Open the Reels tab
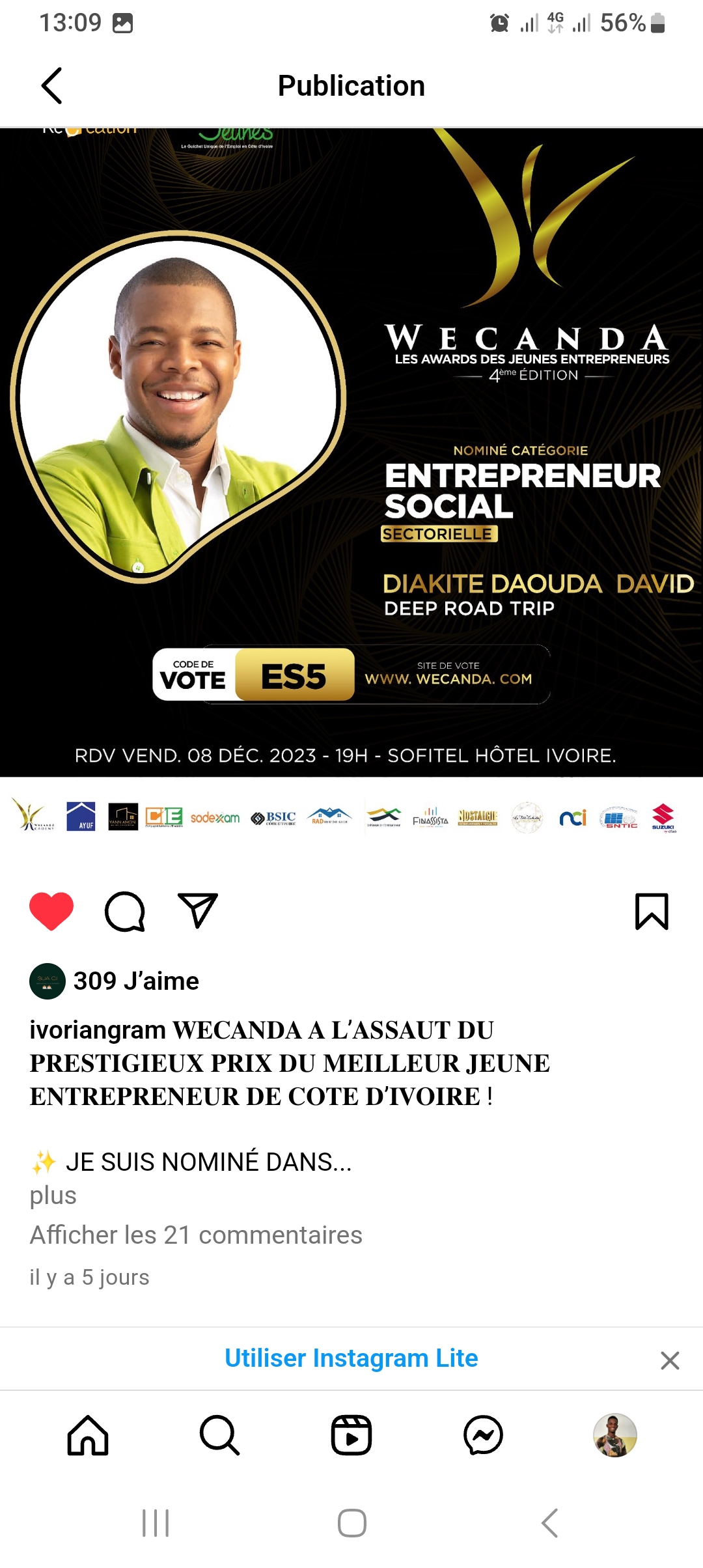Image resolution: width=703 pixels, height=1568 pixels. tap(351, 1435)
